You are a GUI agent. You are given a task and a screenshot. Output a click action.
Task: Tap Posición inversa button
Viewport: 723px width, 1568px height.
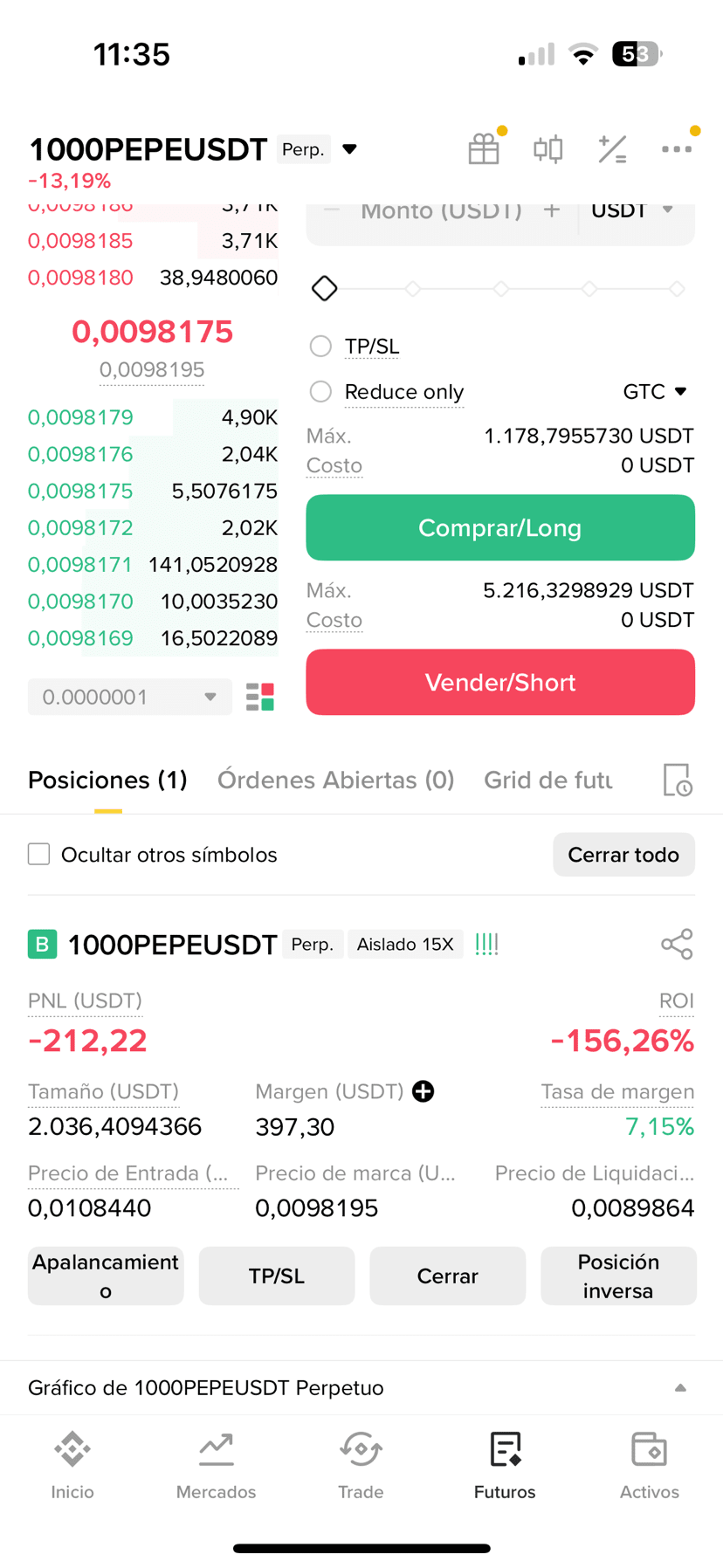tap(618, 1276)
